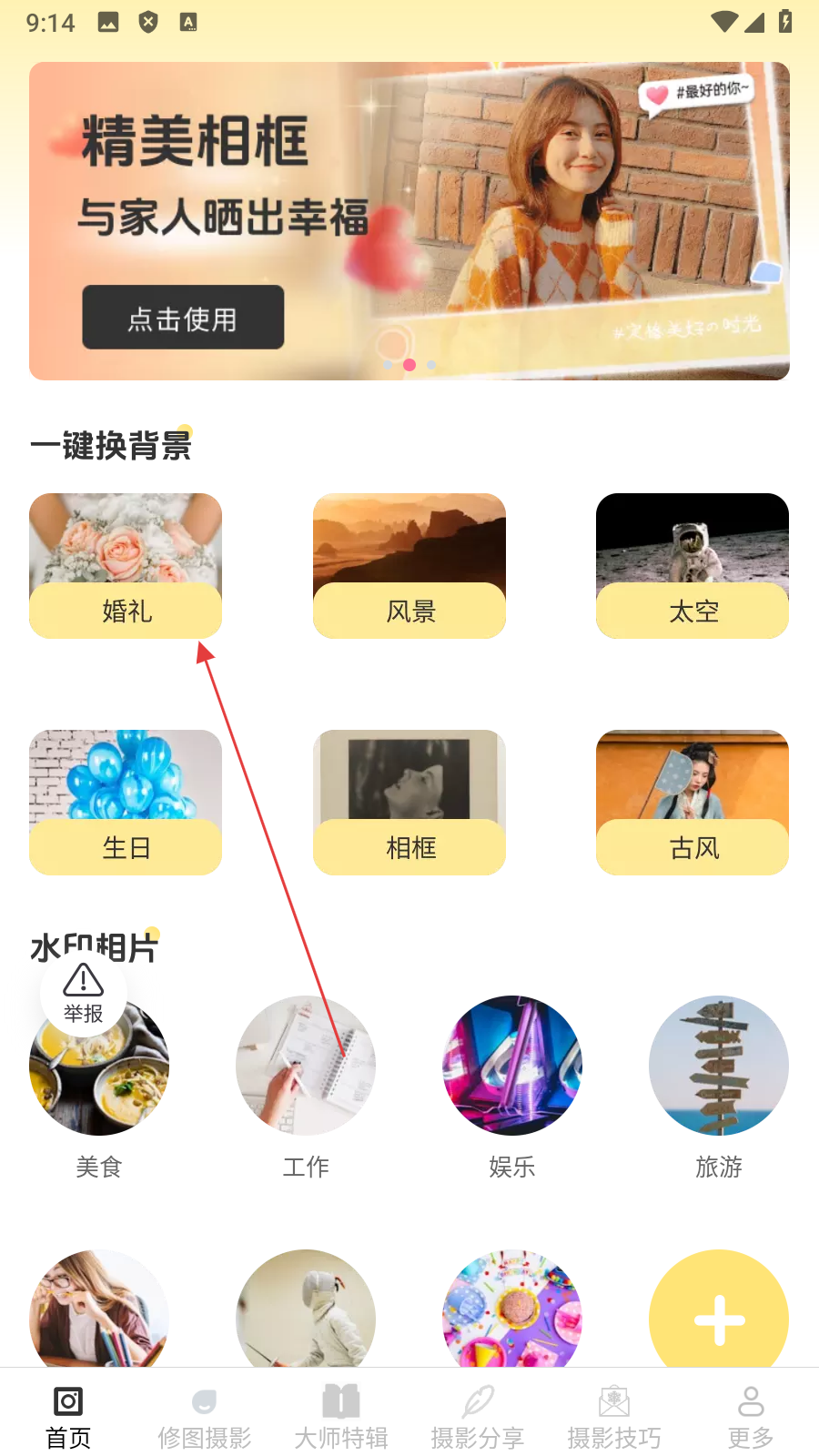819x1456 pixels.
Task: Select the 首页 home tab
Action: [68, 1418]
